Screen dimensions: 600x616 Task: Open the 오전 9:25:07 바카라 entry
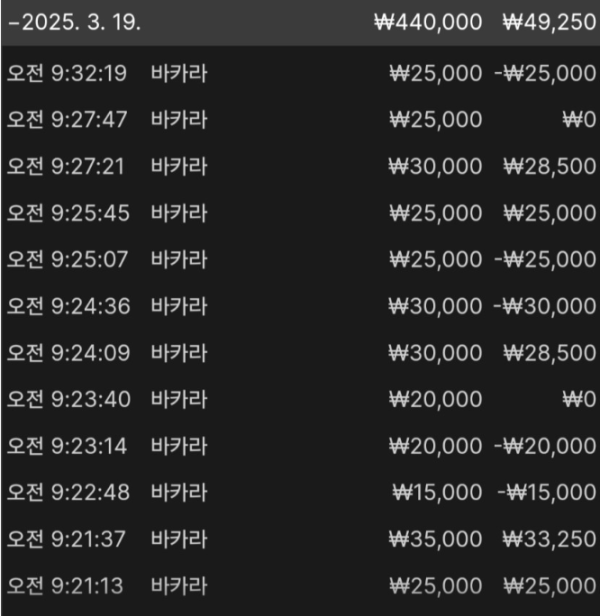tap(300, 259)
